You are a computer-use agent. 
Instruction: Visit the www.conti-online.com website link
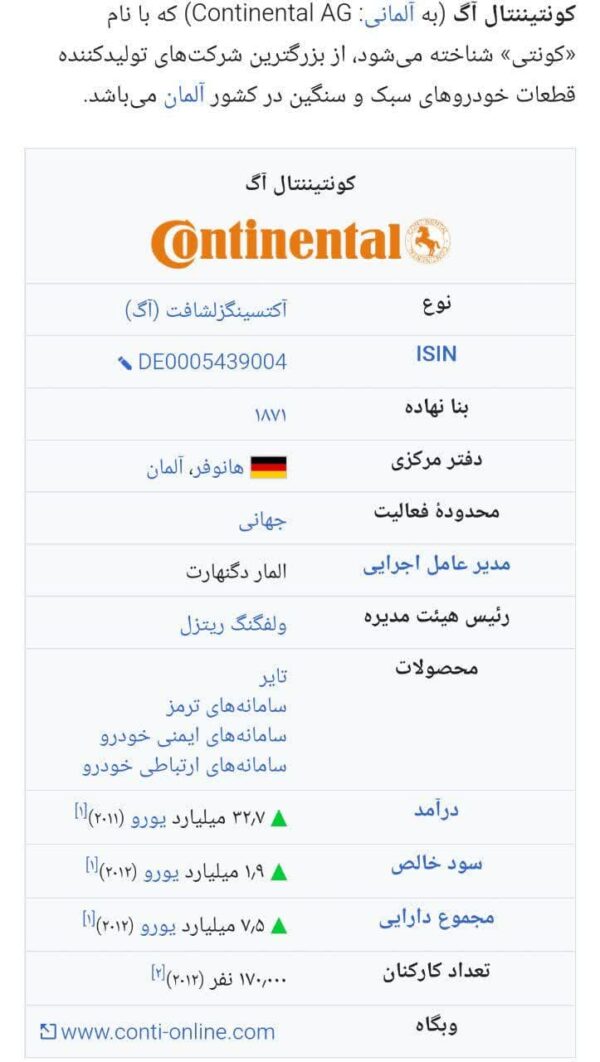[167, 1031]
